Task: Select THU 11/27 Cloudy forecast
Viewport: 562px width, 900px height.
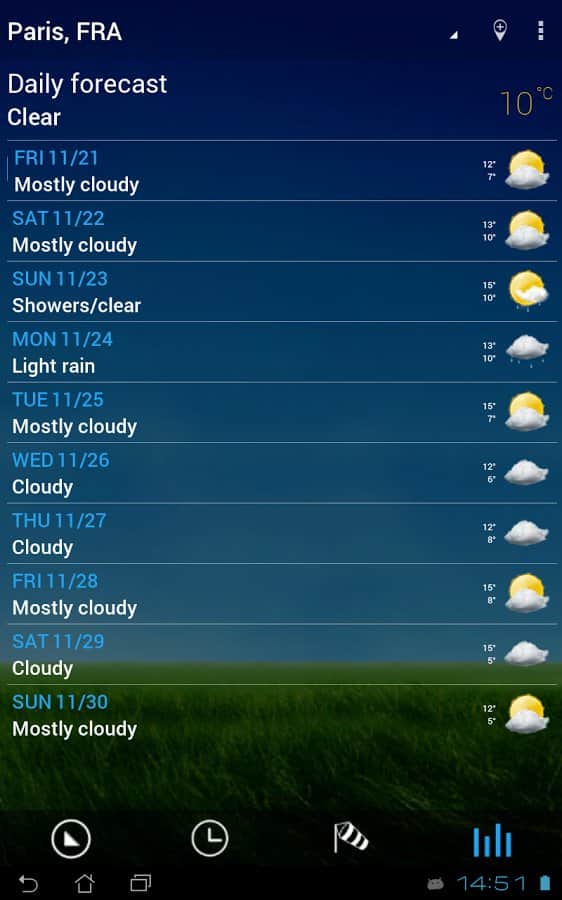Action: tap(282, 534)
